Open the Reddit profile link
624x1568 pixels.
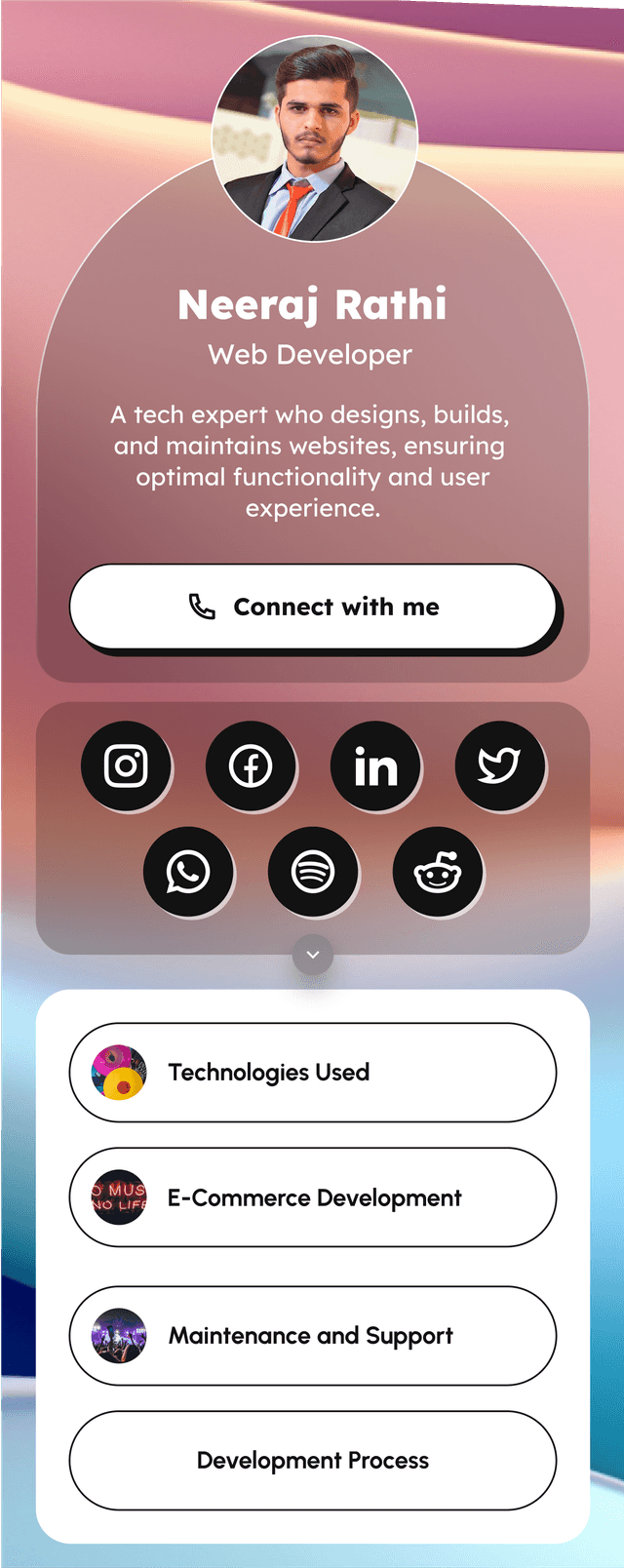[x=438, y=872]
